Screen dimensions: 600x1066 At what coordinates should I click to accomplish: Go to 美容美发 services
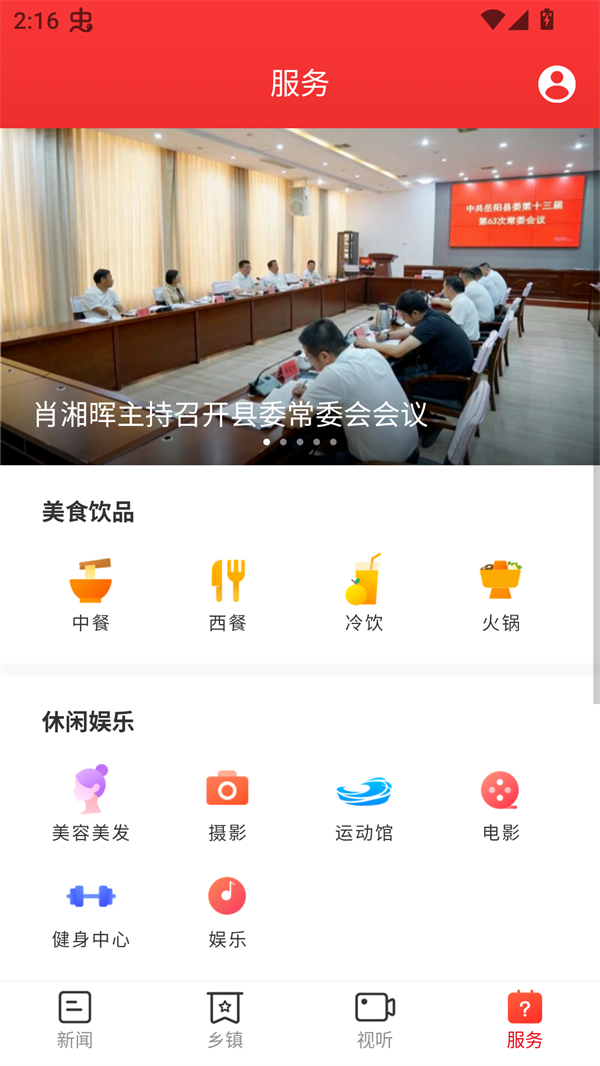(x=91, y=804)
